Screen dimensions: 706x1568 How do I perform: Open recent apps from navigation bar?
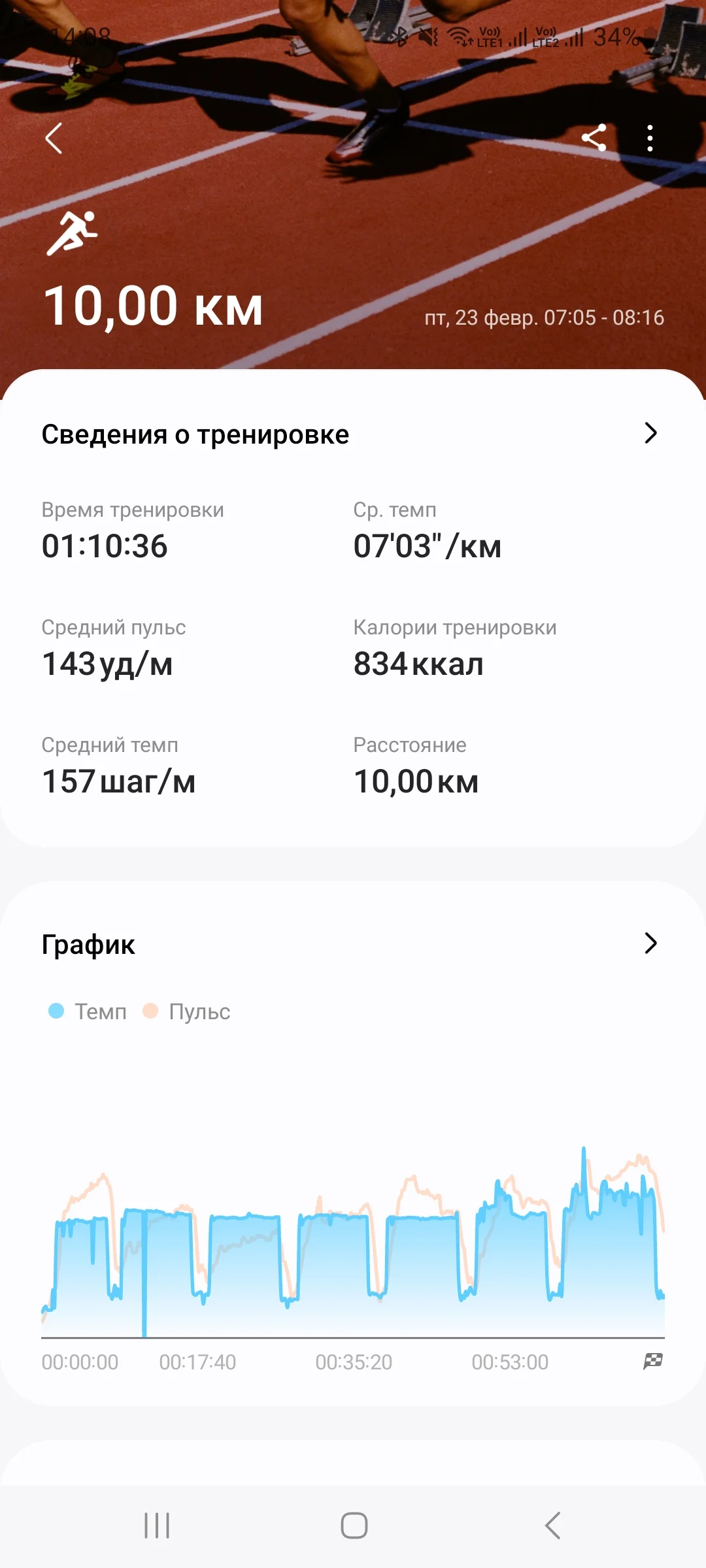click(x=157, y=1526)
